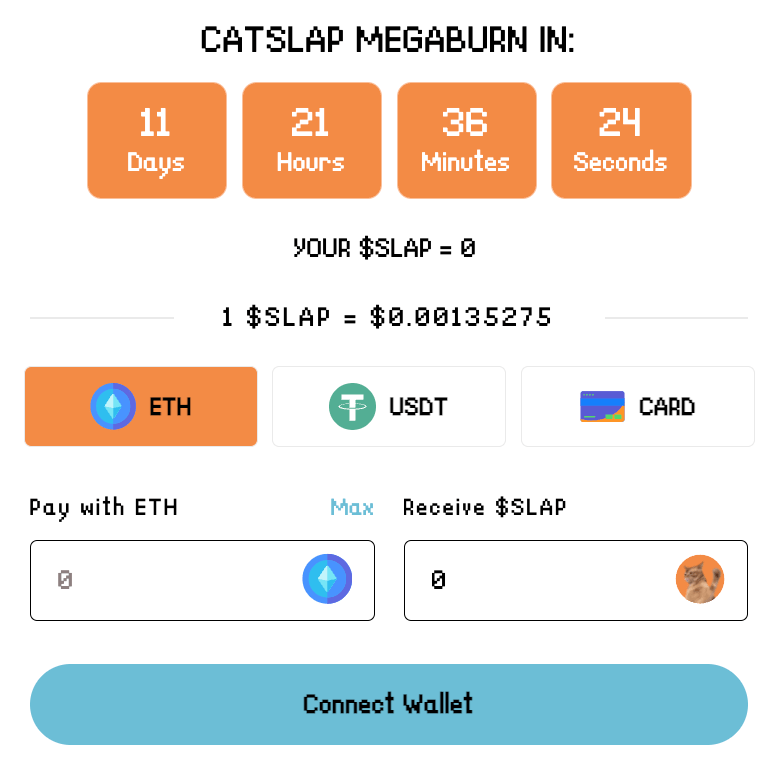Viewport: 768px width, 770px height.
Task: Click the 24 Seconds countdown tile
Action: pos(621,140)
